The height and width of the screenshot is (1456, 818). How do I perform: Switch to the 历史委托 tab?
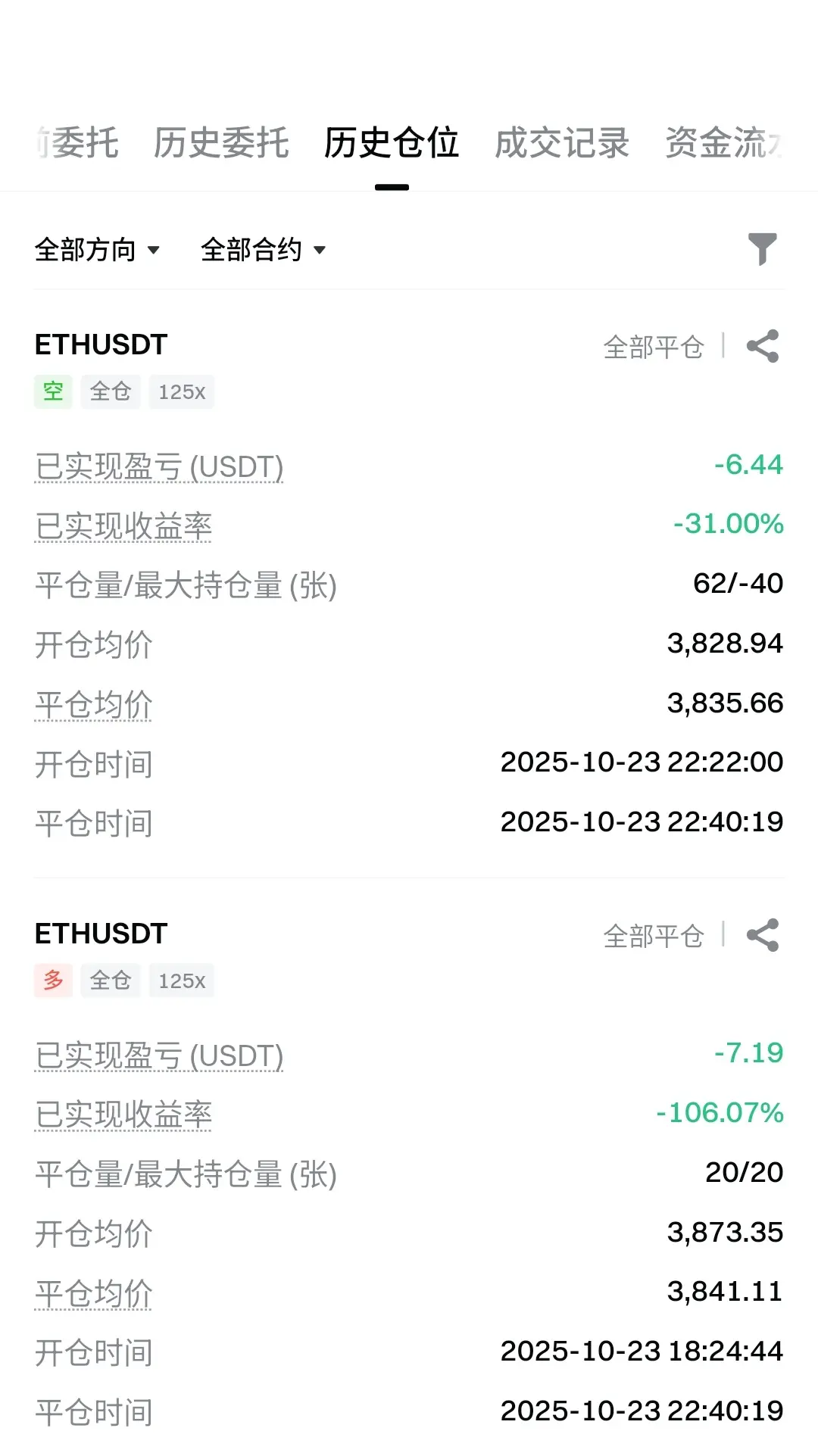[x=221, y=143]
